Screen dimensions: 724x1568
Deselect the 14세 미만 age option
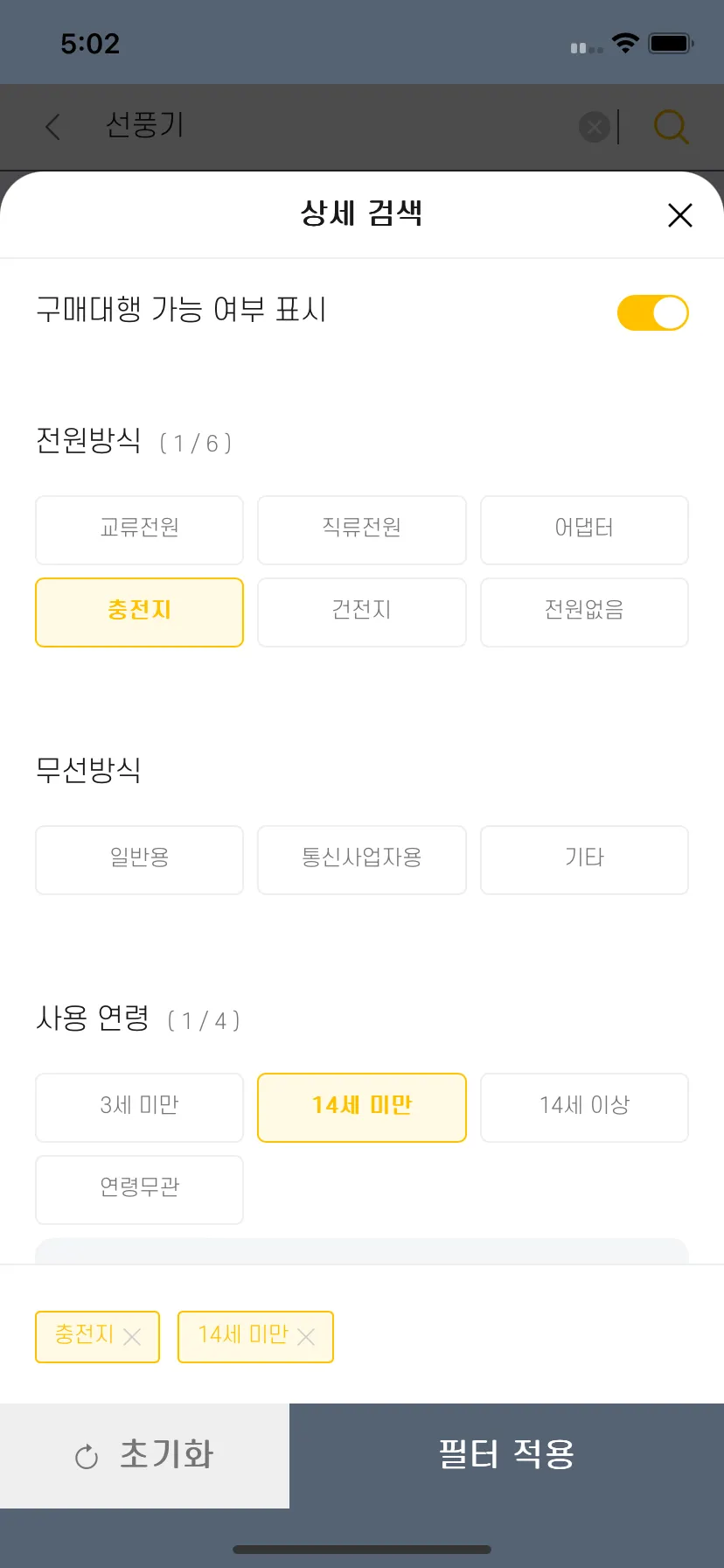[x=361, y=1107]
